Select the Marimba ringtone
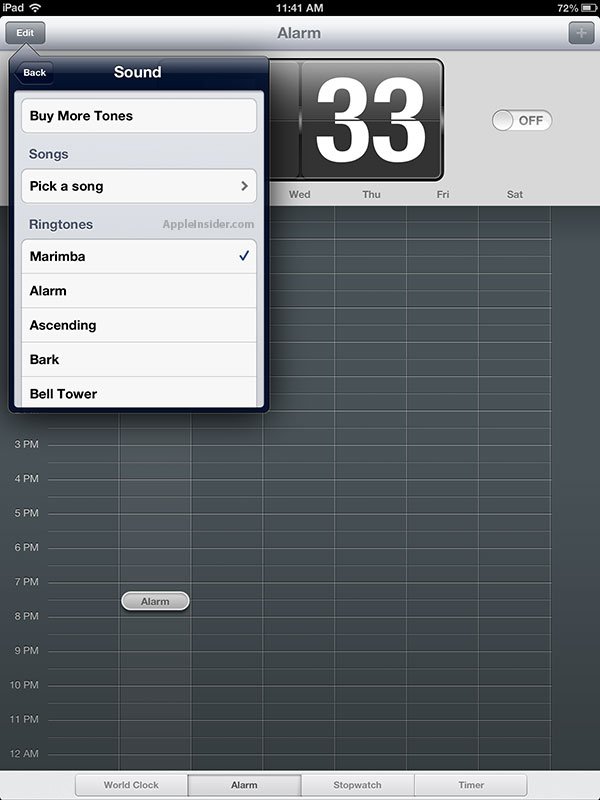Viewport: 600px width, 800px height. click(x=139, y=257)
